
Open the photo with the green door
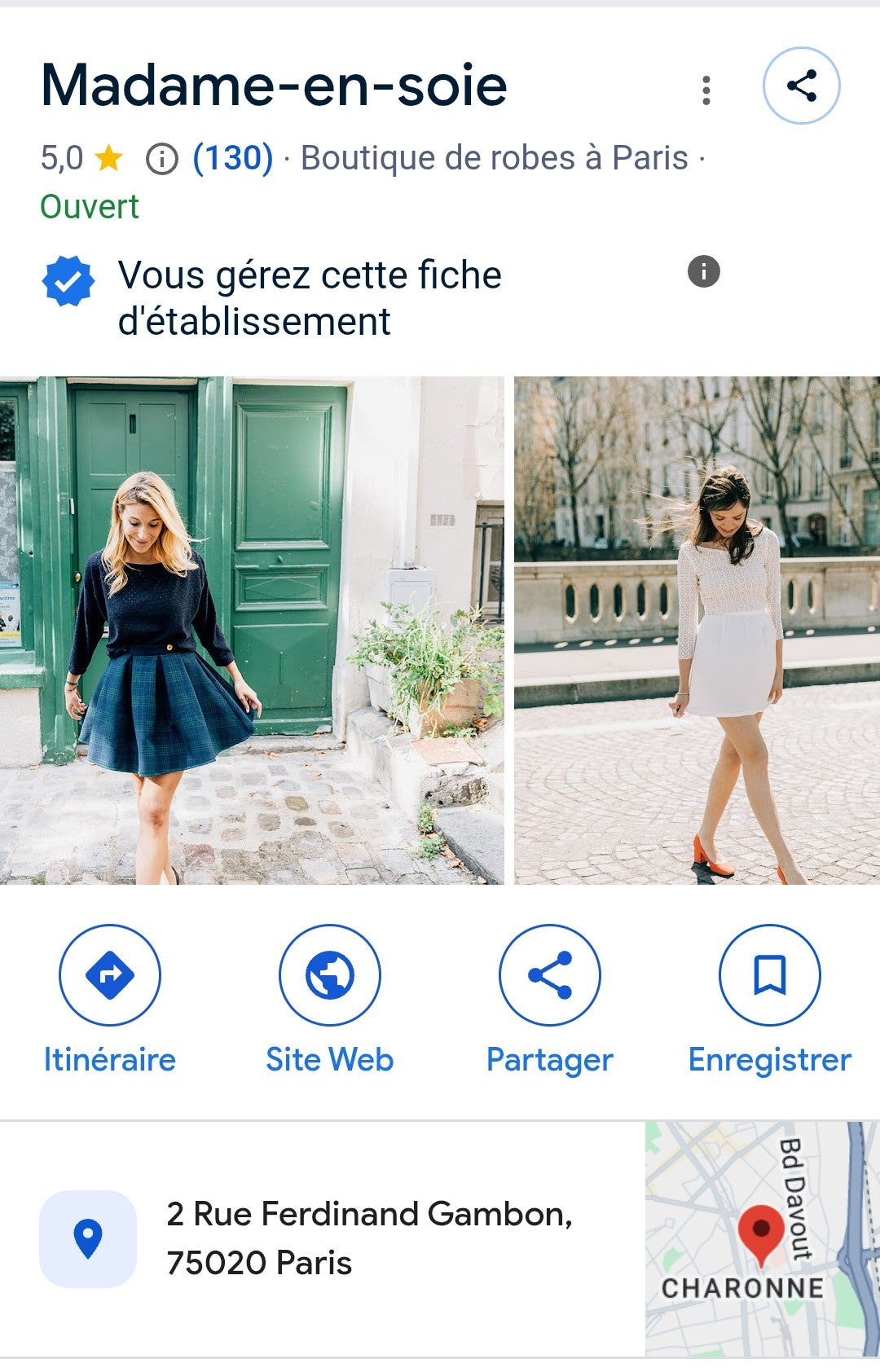click(252, 630)
